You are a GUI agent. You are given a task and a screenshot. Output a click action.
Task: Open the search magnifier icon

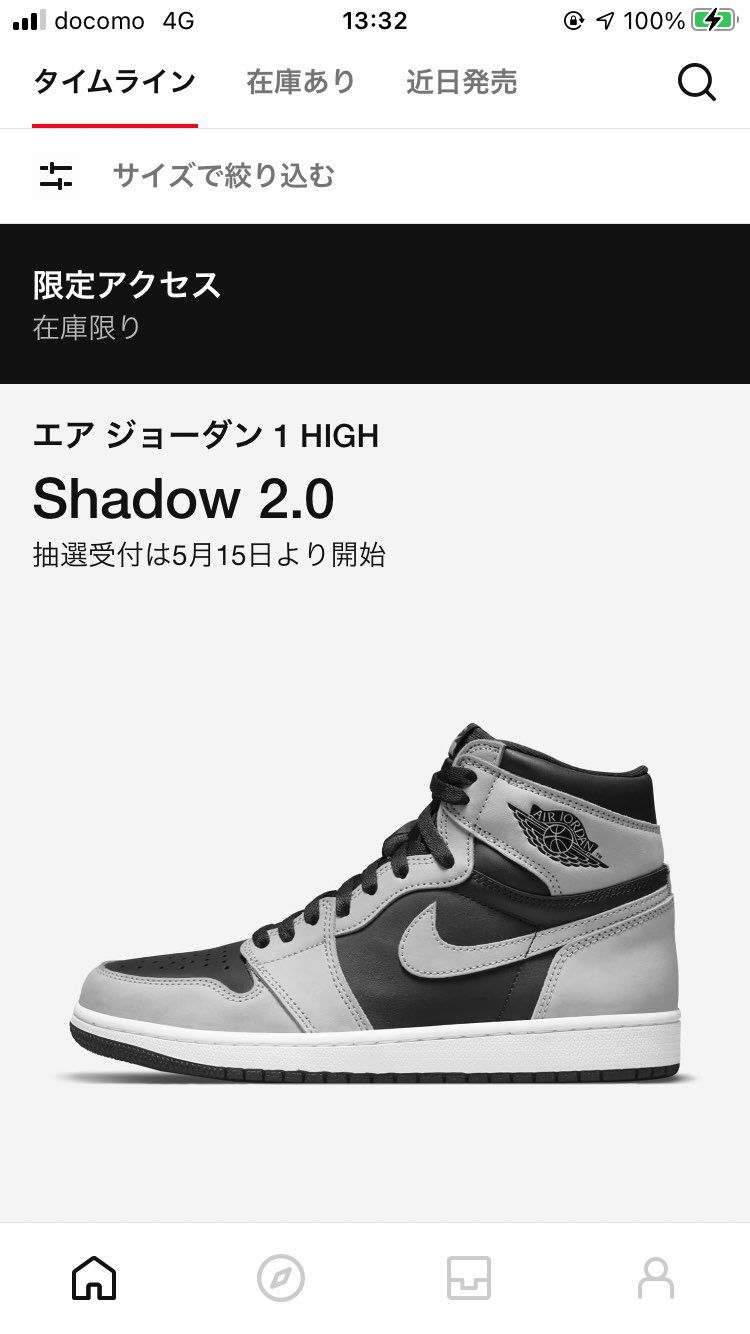(697, 82)
